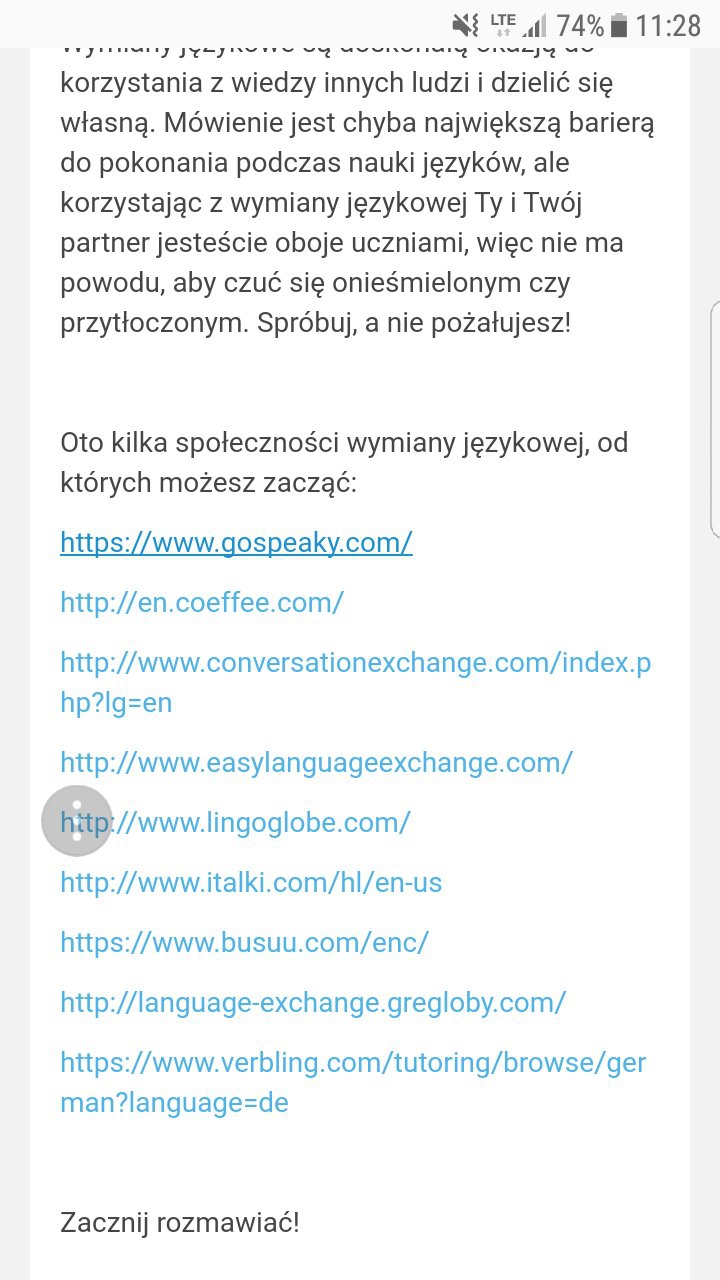Tap the floating gray assistive button
The width and height of the screenshot is (720, 1280).
point(77,821)
